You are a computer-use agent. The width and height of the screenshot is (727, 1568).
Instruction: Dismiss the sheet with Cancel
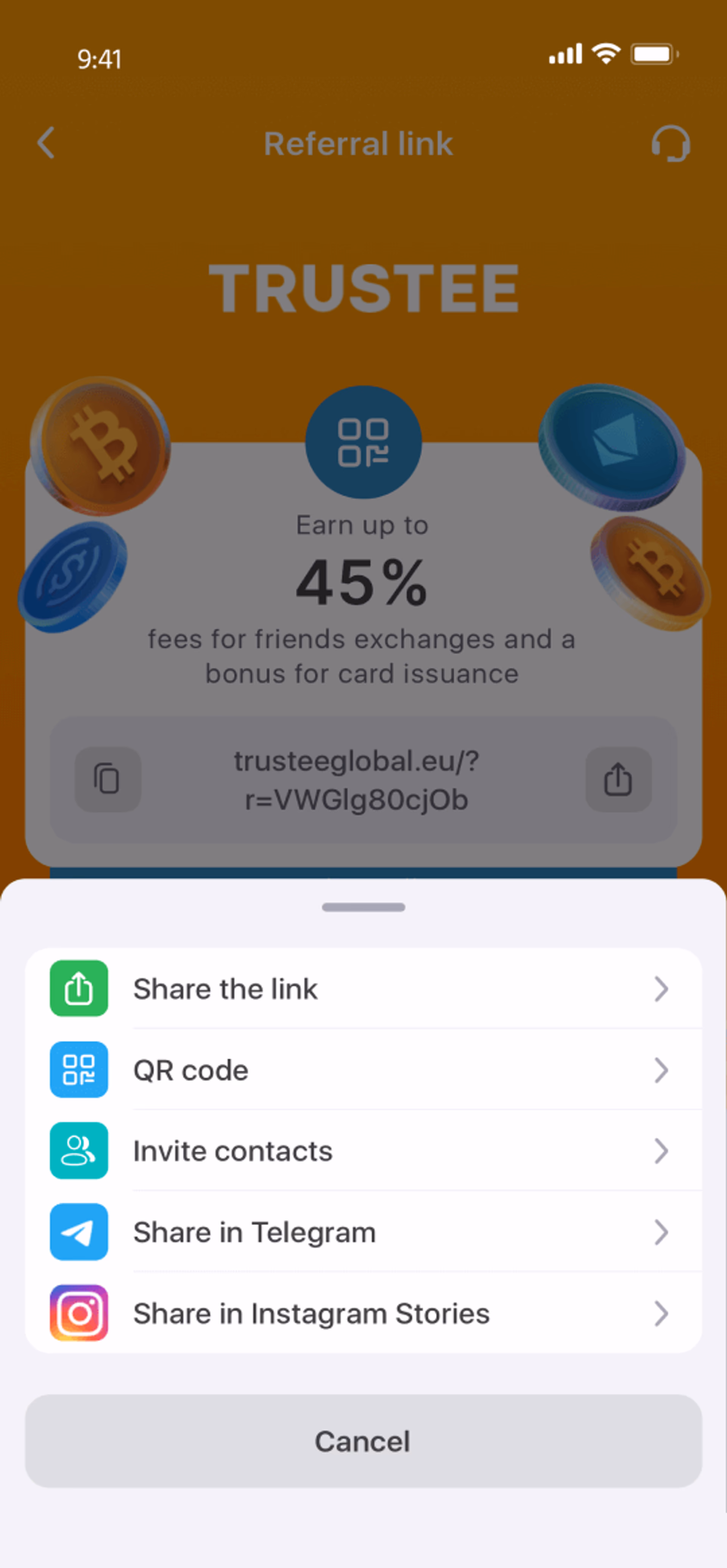point(363,1441)
